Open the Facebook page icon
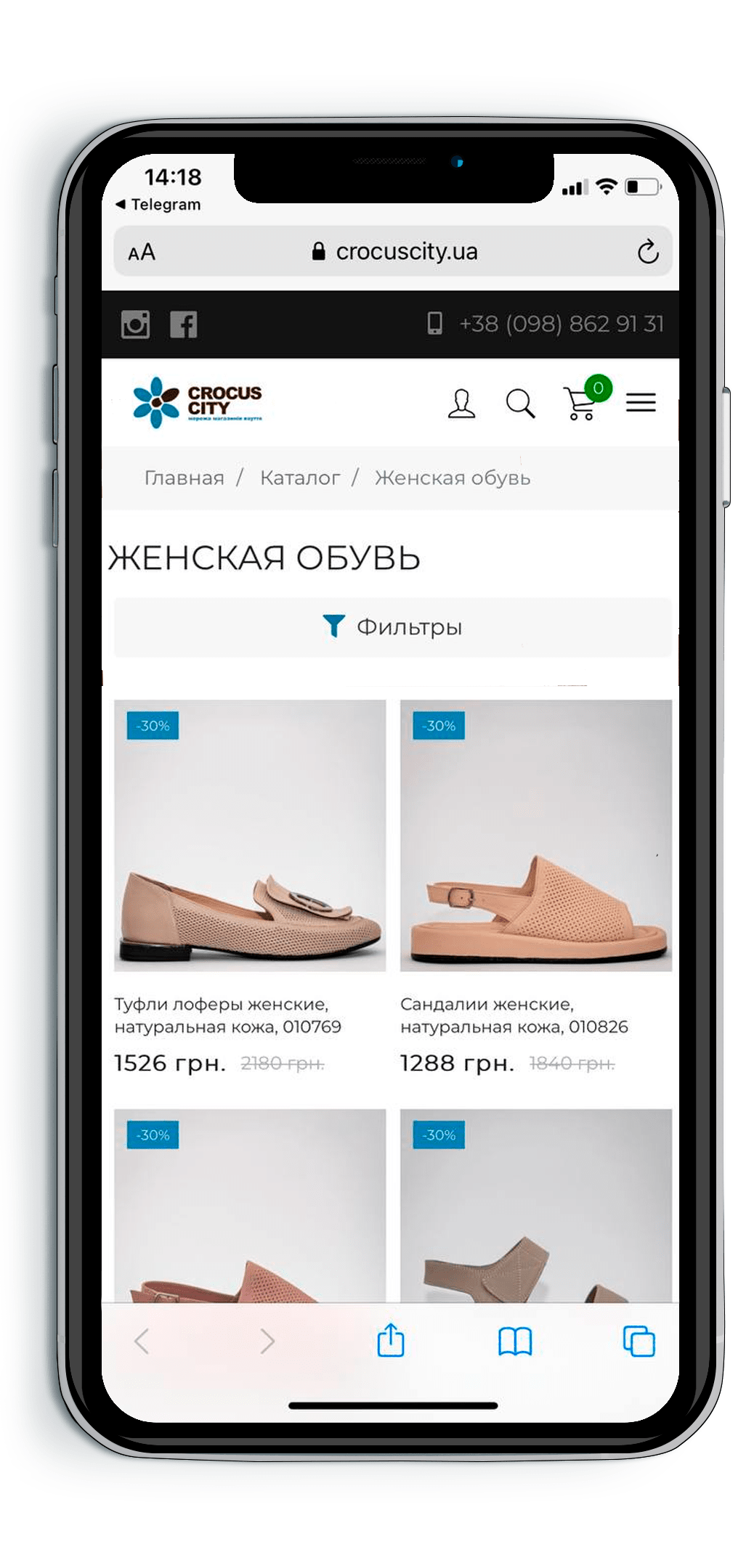 point(184,324)
